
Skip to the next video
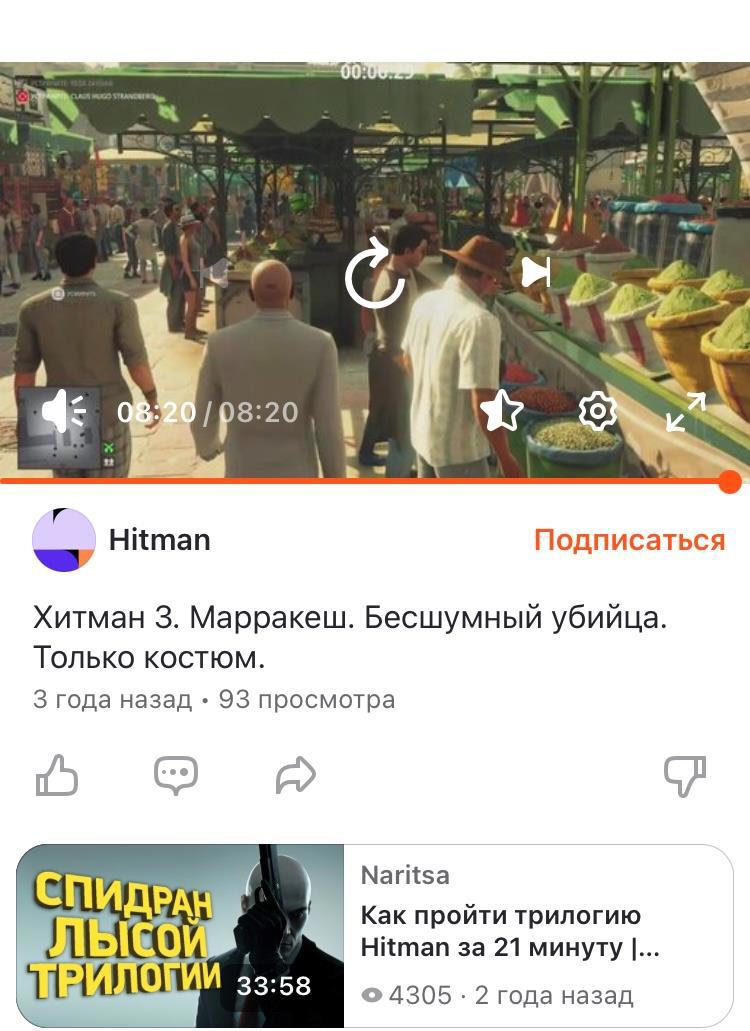click(535, 272)
